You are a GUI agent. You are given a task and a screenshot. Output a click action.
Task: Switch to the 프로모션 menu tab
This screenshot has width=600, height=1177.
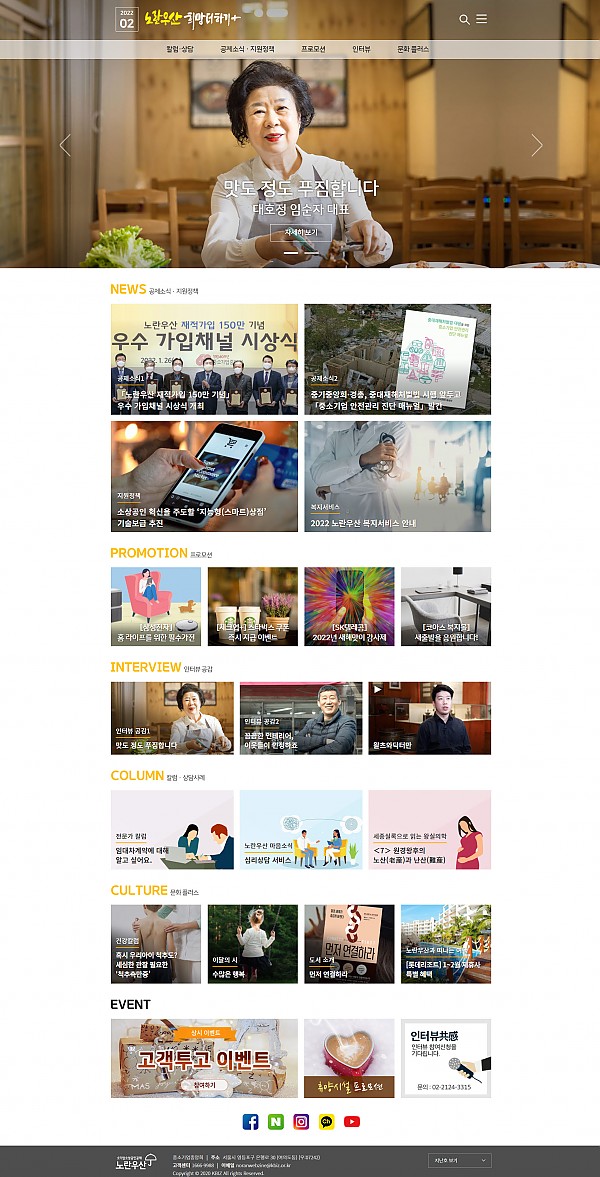pos(313,48)
